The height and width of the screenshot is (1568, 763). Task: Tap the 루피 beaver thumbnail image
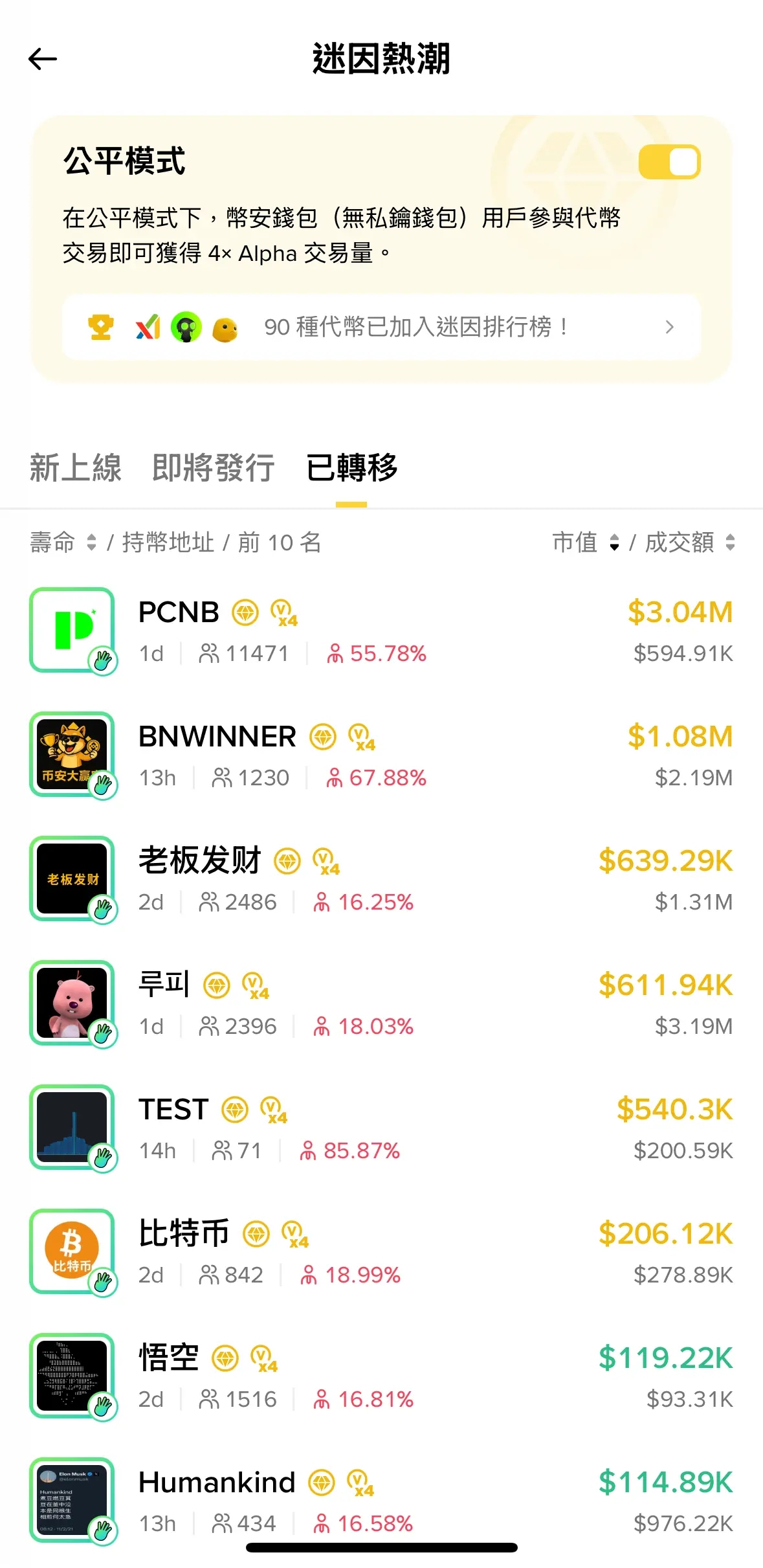pos(72,1002)
